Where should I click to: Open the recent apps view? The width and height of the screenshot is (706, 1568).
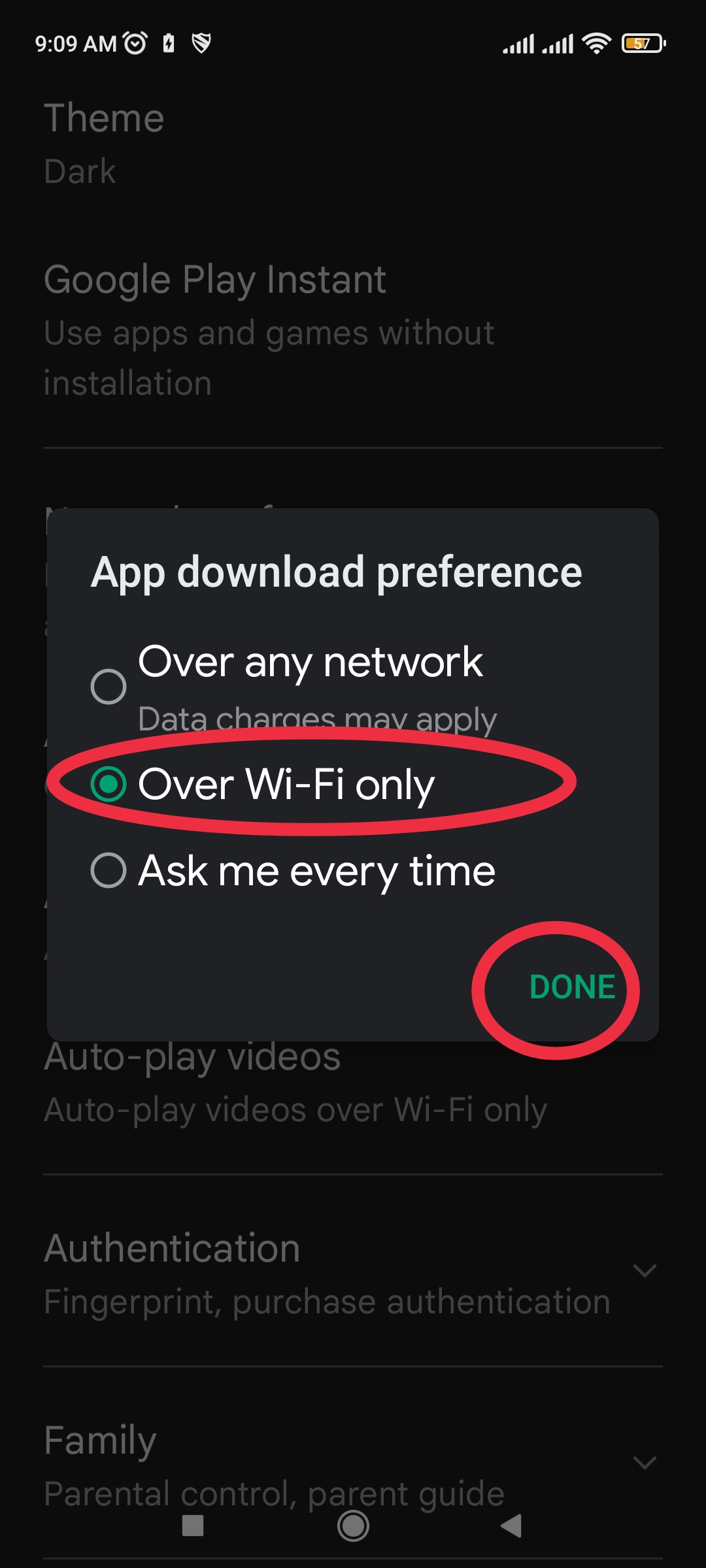(193, 1526)
